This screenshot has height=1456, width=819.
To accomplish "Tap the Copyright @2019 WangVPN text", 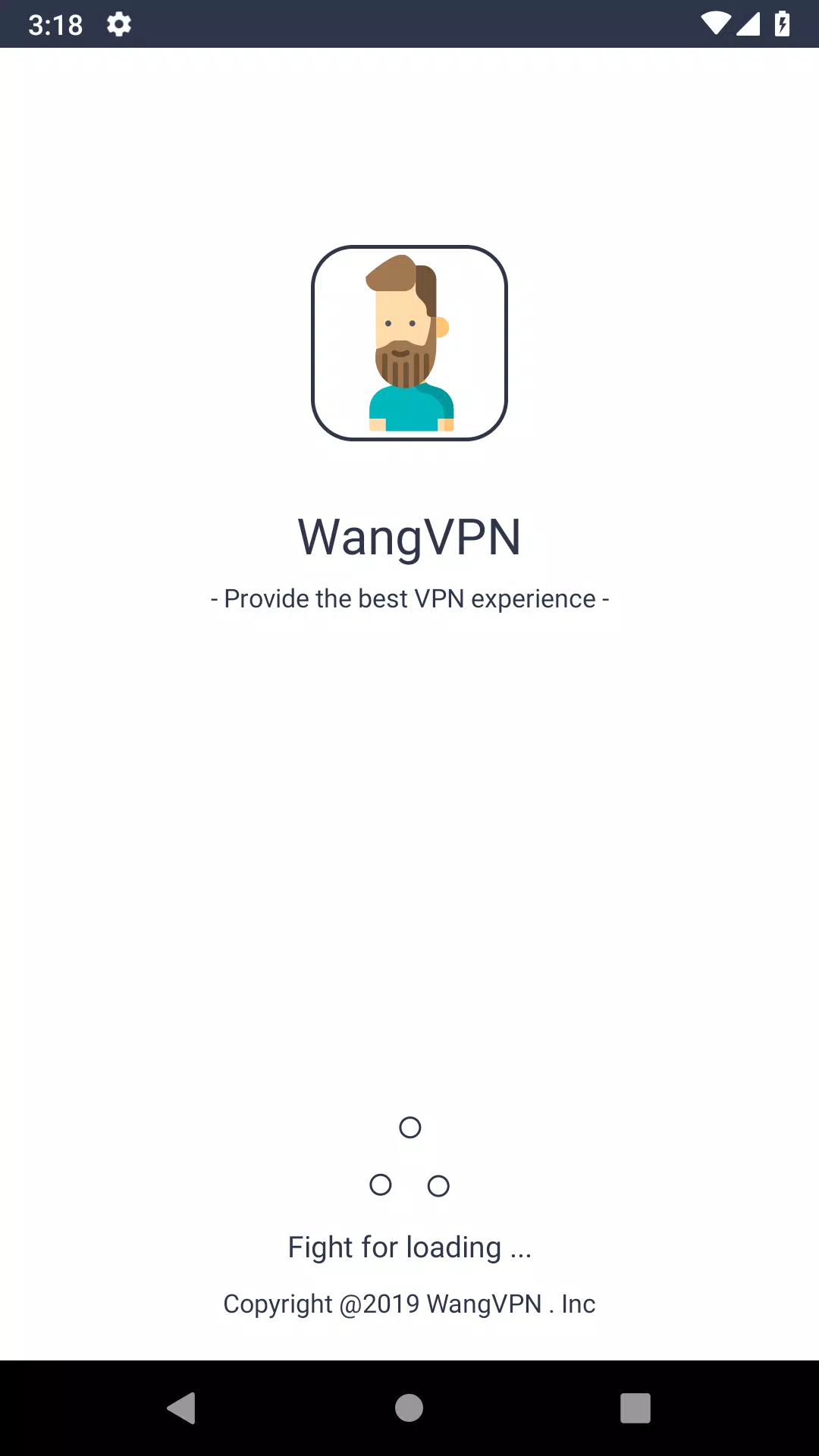I will click(x=409, y=1304).
